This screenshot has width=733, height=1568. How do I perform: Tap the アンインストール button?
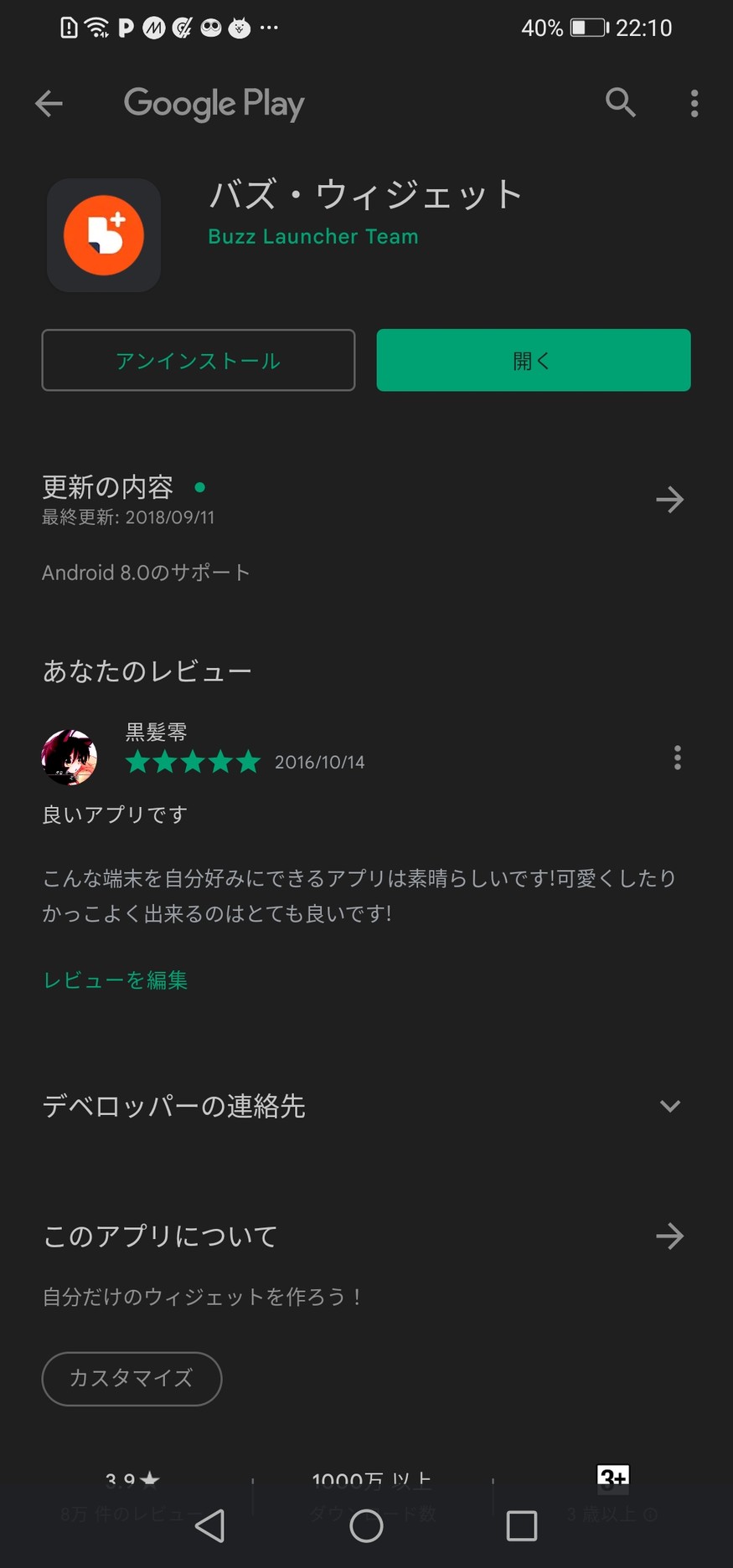[x=199, y=360]
